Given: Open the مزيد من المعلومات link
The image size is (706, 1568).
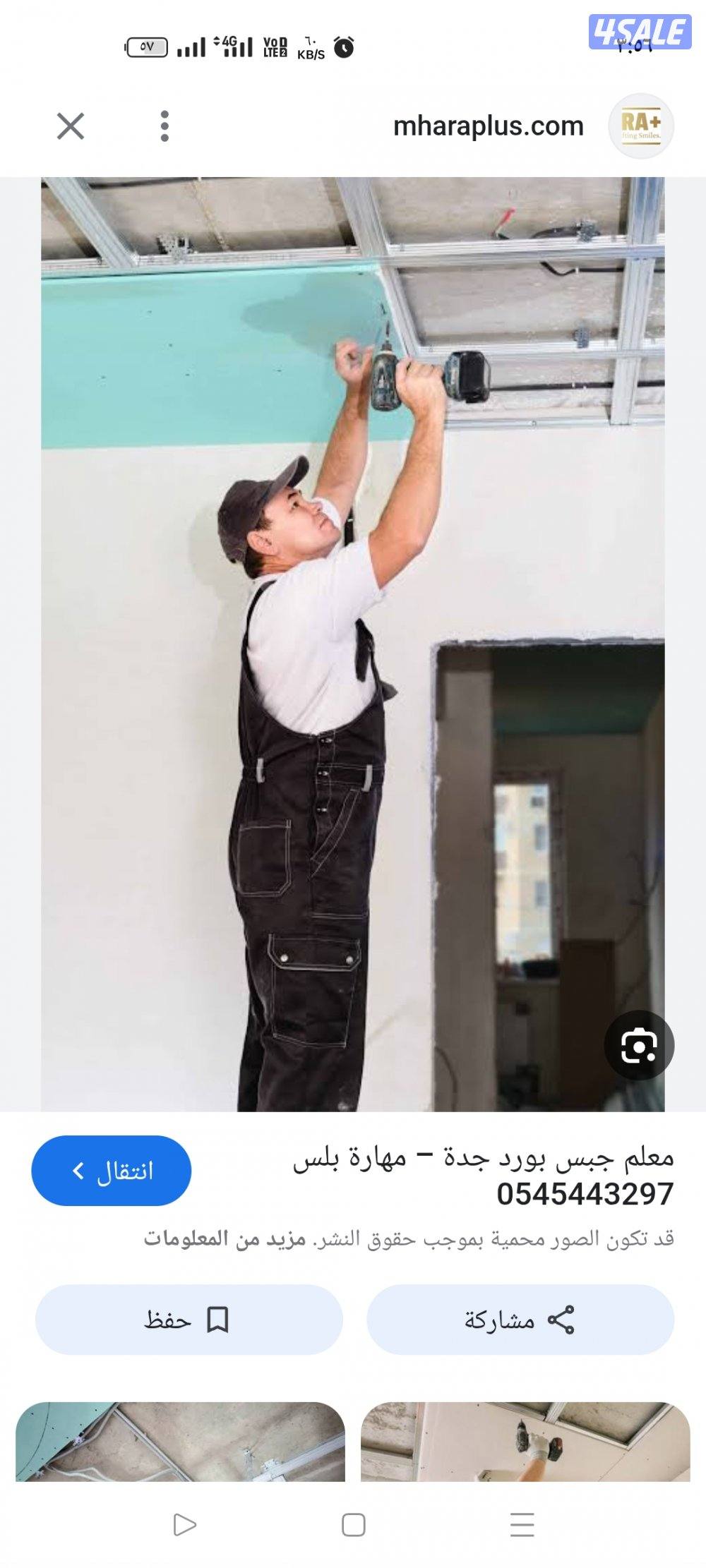Looking at the screenshot, I should 225,1238.
